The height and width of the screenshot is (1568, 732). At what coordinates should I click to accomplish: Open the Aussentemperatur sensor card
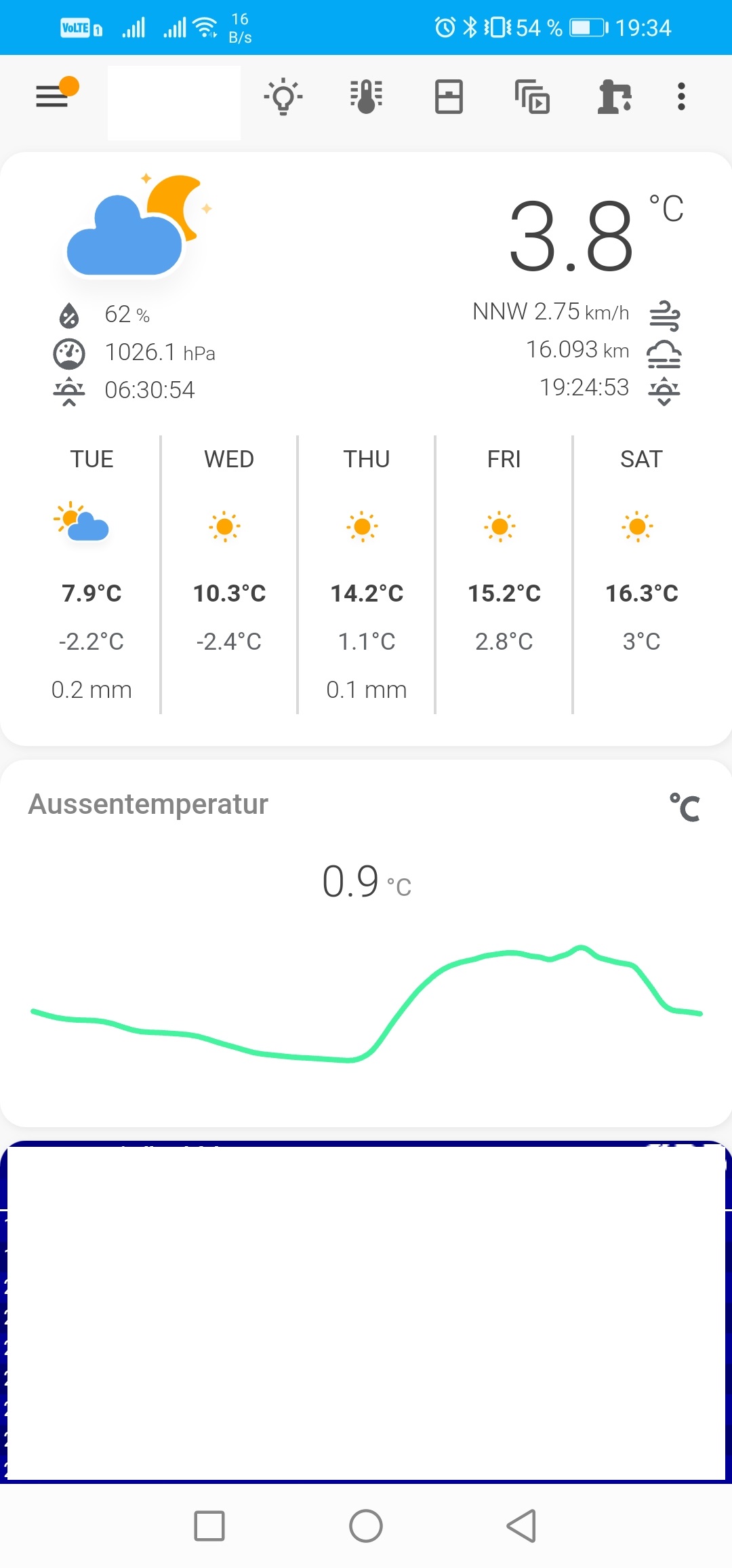point(366,943)
